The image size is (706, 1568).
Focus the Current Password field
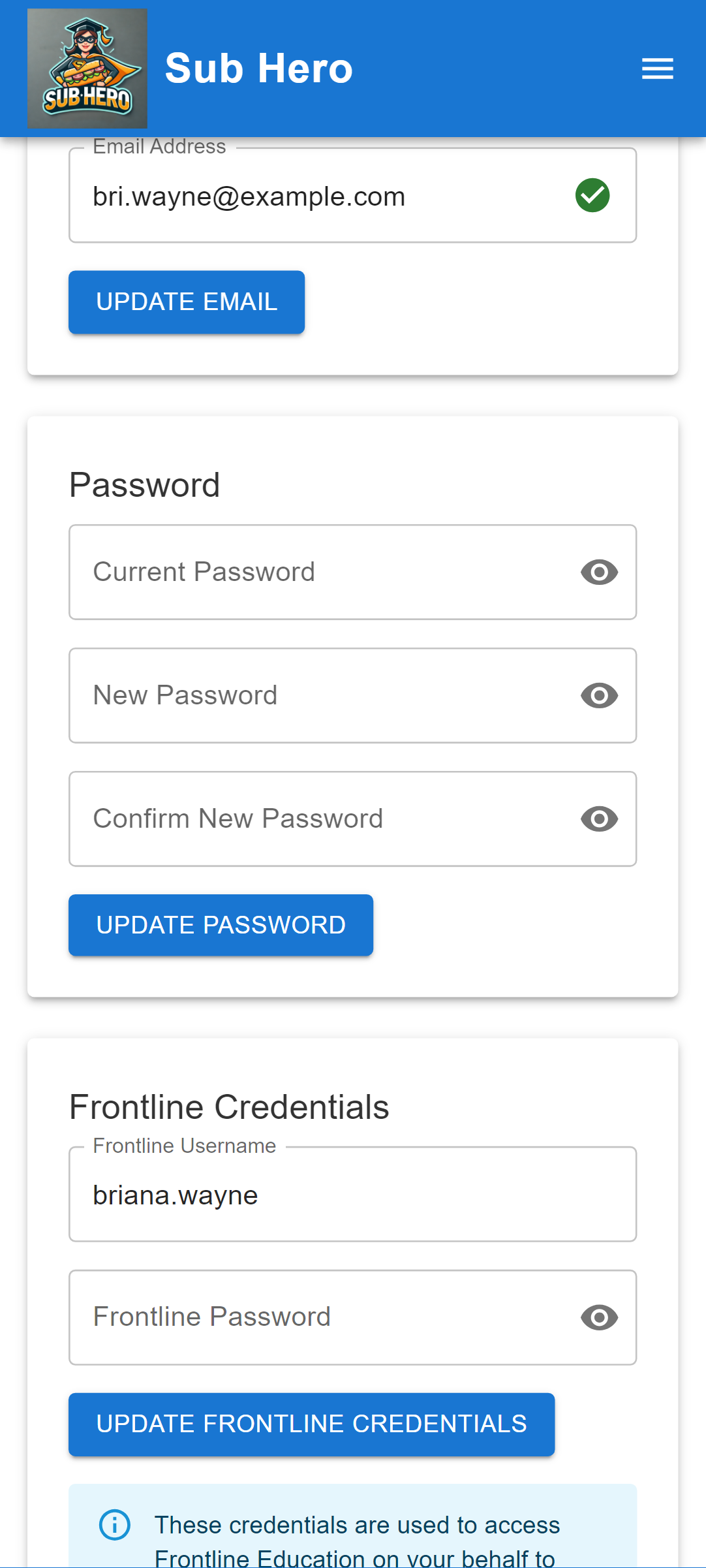[352, 572]
